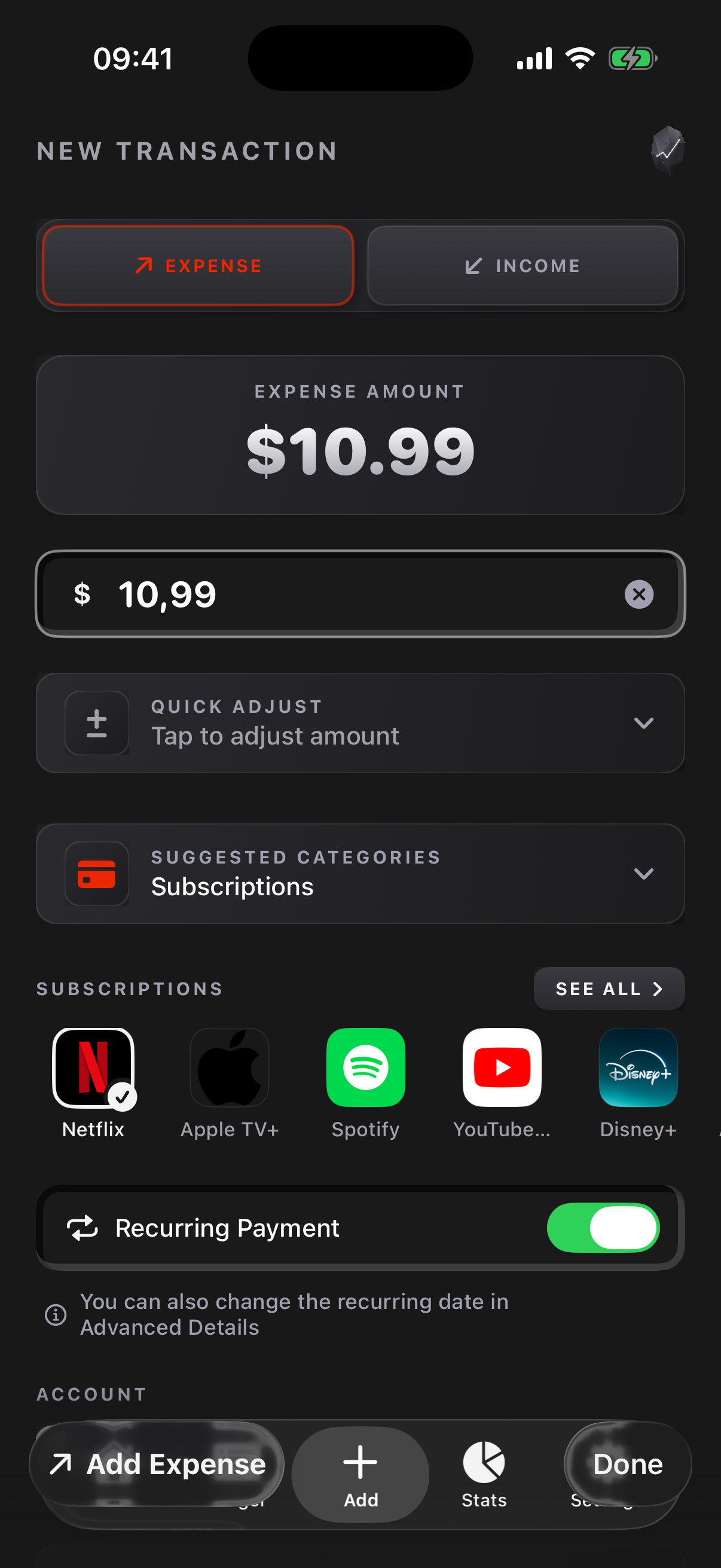See all subscriptions
Viewport: 721px width, 1568px height.
click(x=609, y=989)
